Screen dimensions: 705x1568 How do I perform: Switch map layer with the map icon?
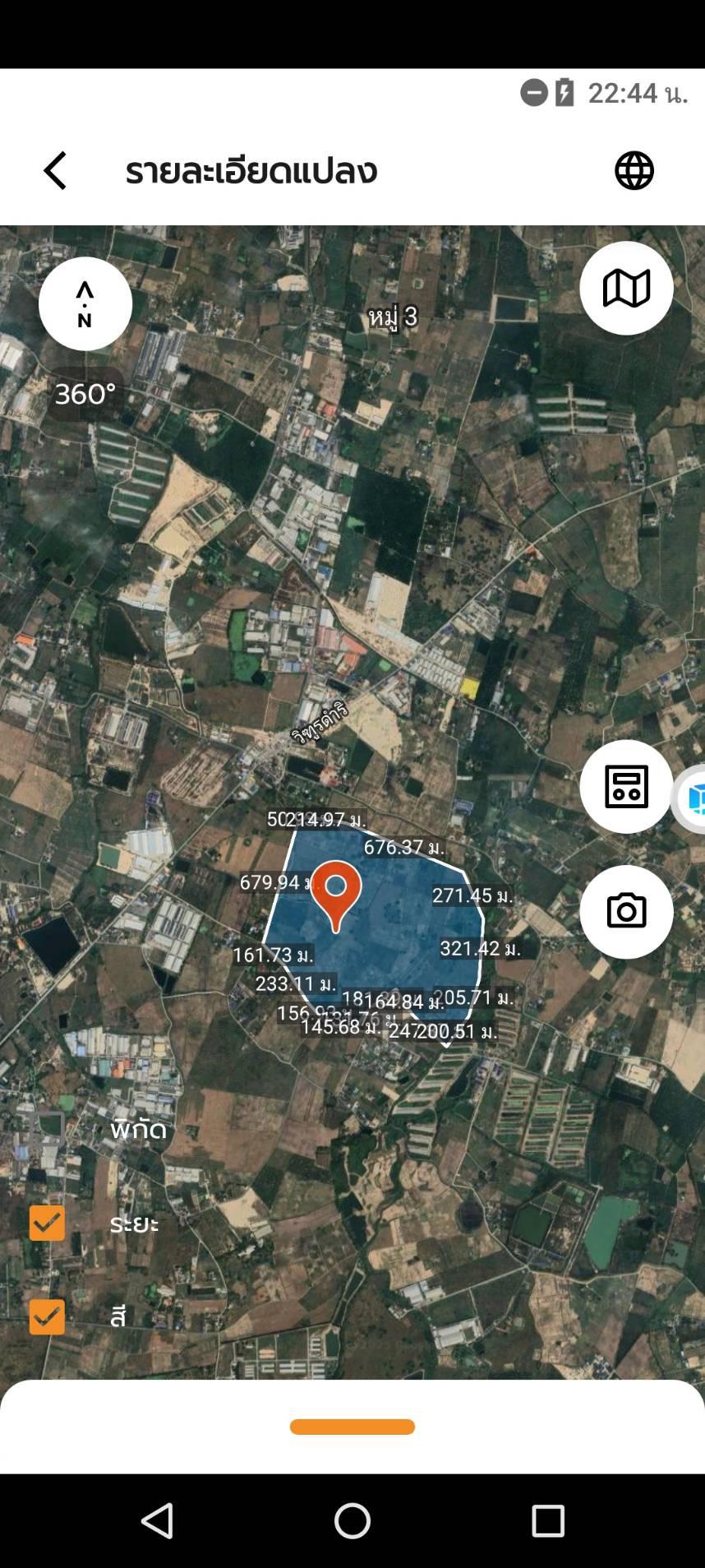pos(626,289)
